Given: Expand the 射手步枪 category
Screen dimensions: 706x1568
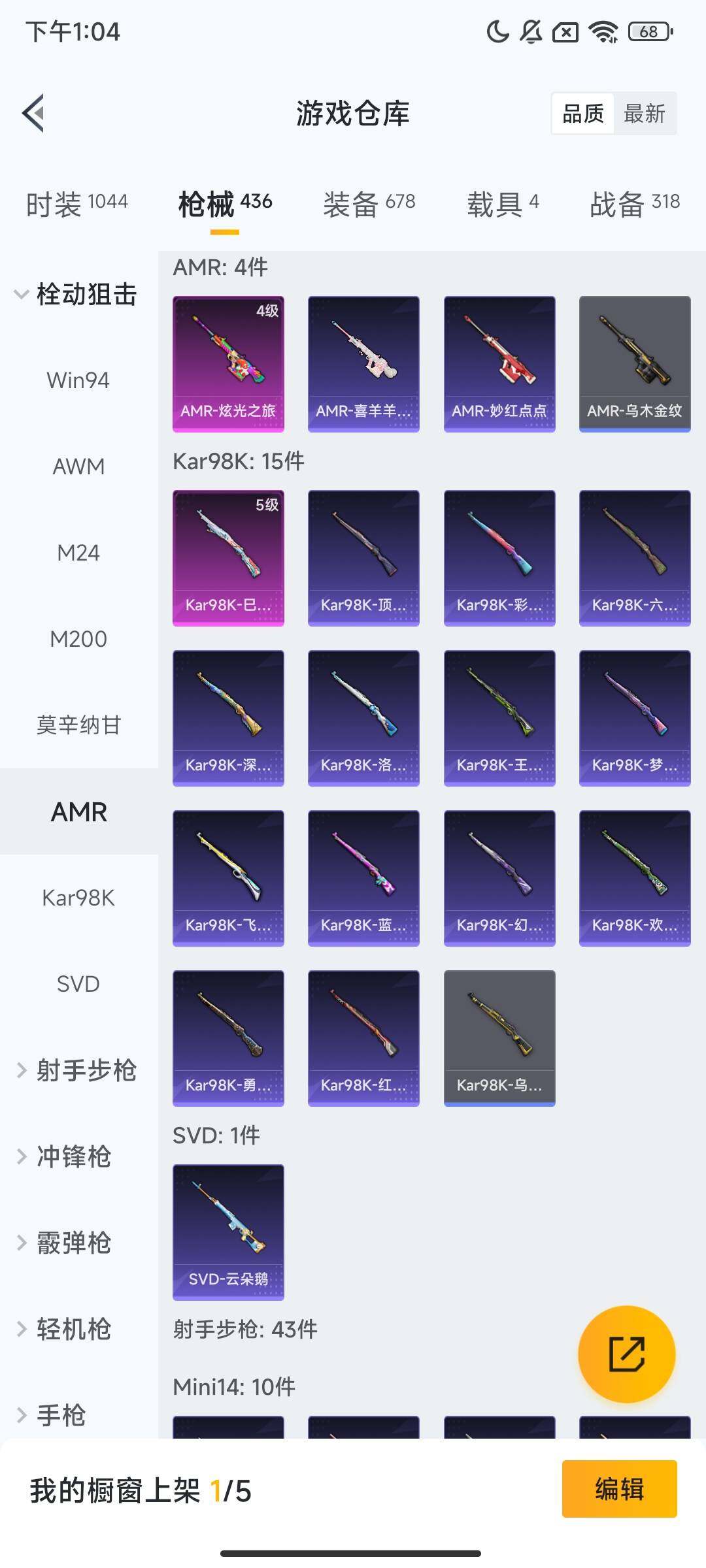Looking at the screenshot, I should [78, 1071].
